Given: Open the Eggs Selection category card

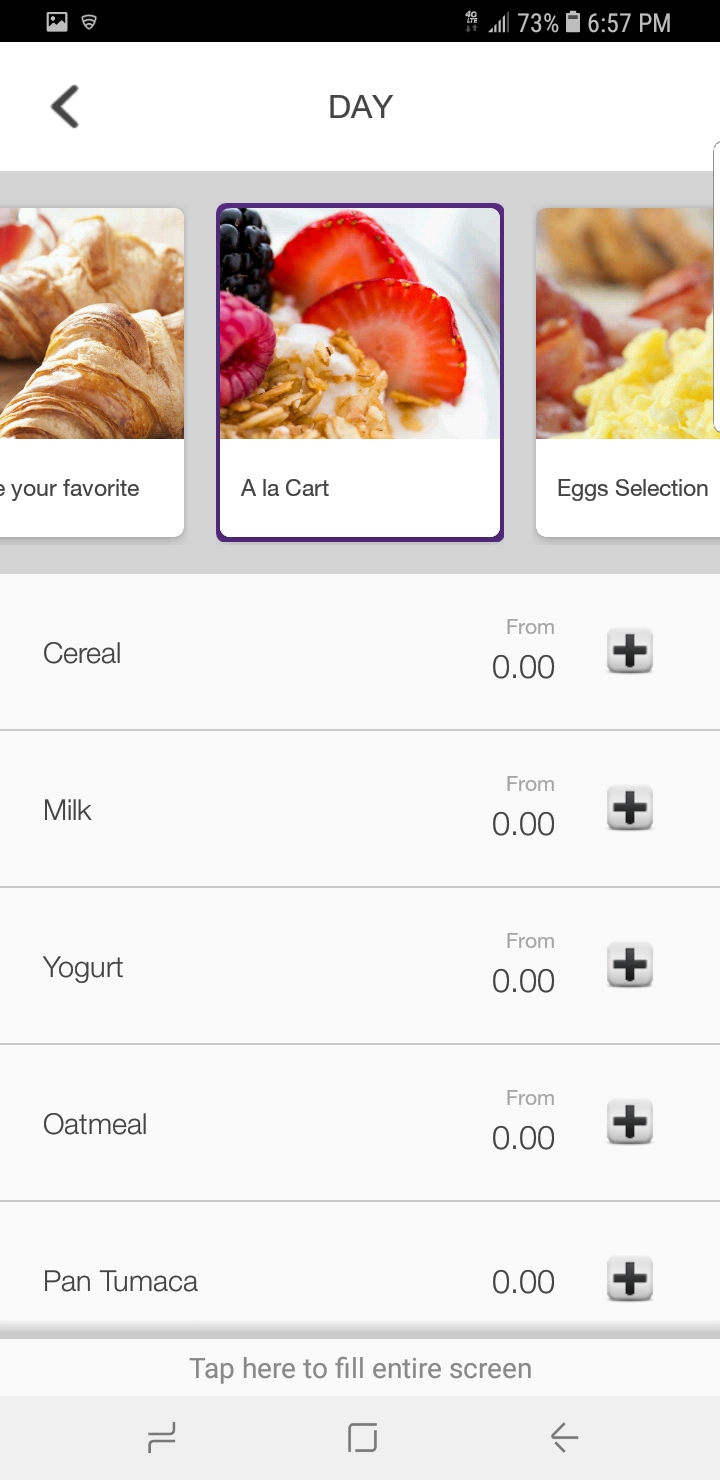Looking at the screenshot, I should (628, 373).
